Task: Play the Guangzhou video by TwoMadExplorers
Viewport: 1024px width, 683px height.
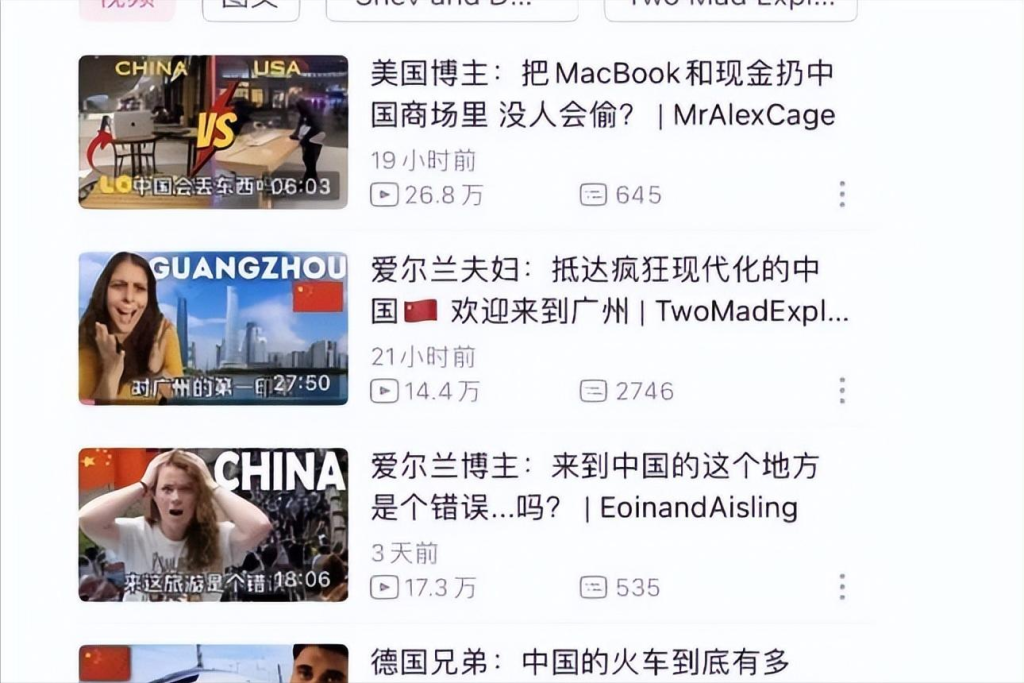Action: (213, 328)
